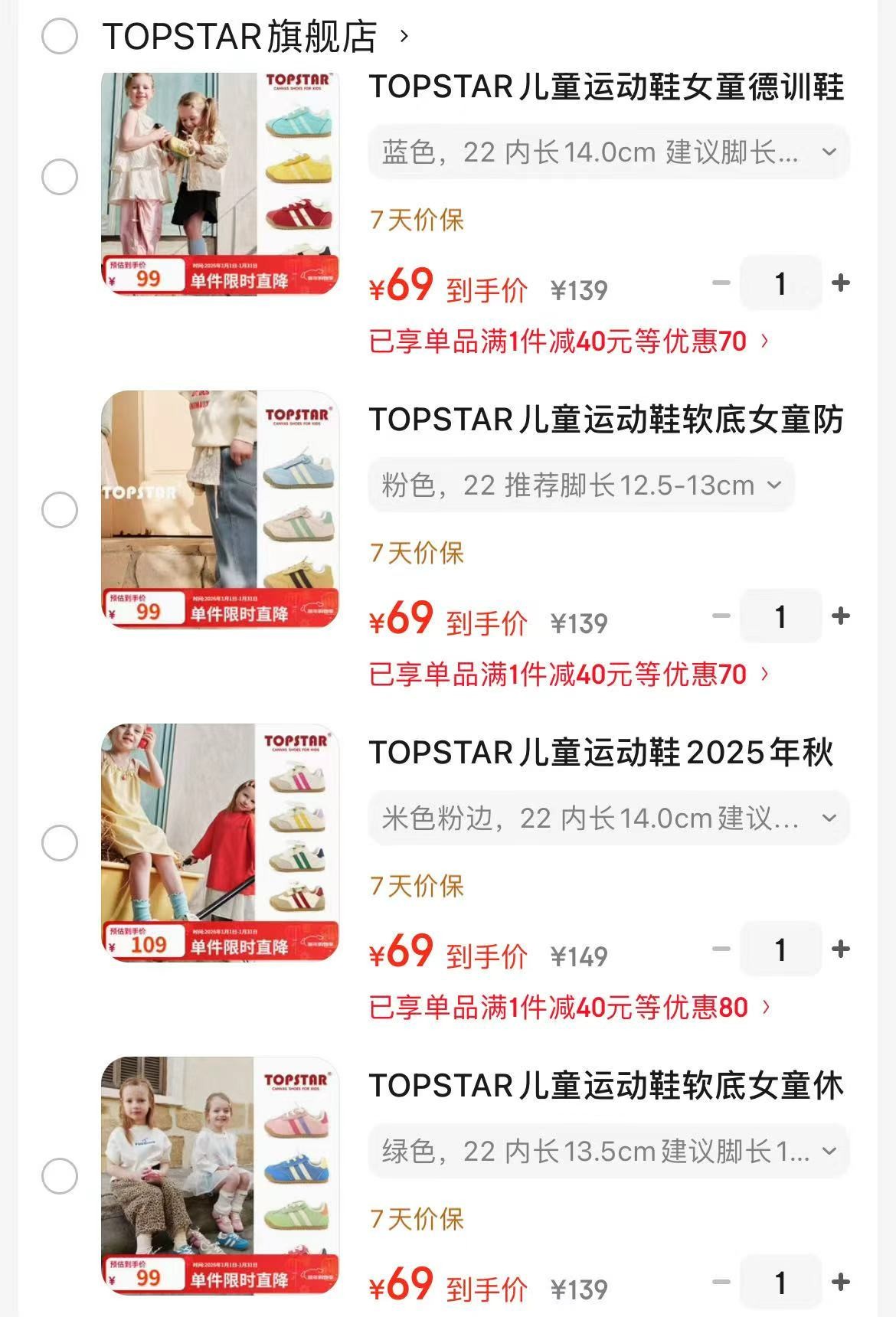
Task: Select the 软底女童休 item checkbox
Action: [60, 1176]
